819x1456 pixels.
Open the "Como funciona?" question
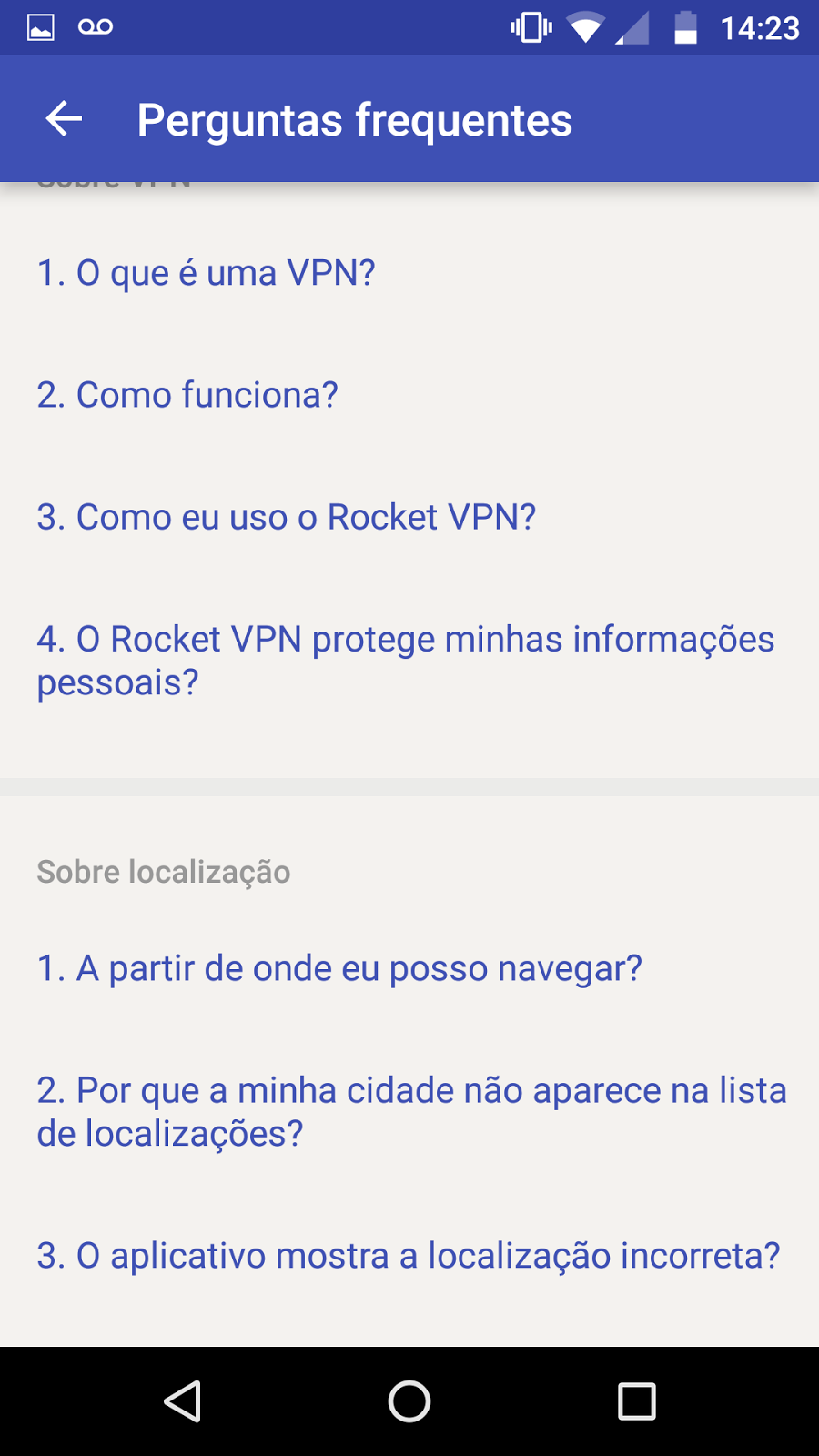409,395
